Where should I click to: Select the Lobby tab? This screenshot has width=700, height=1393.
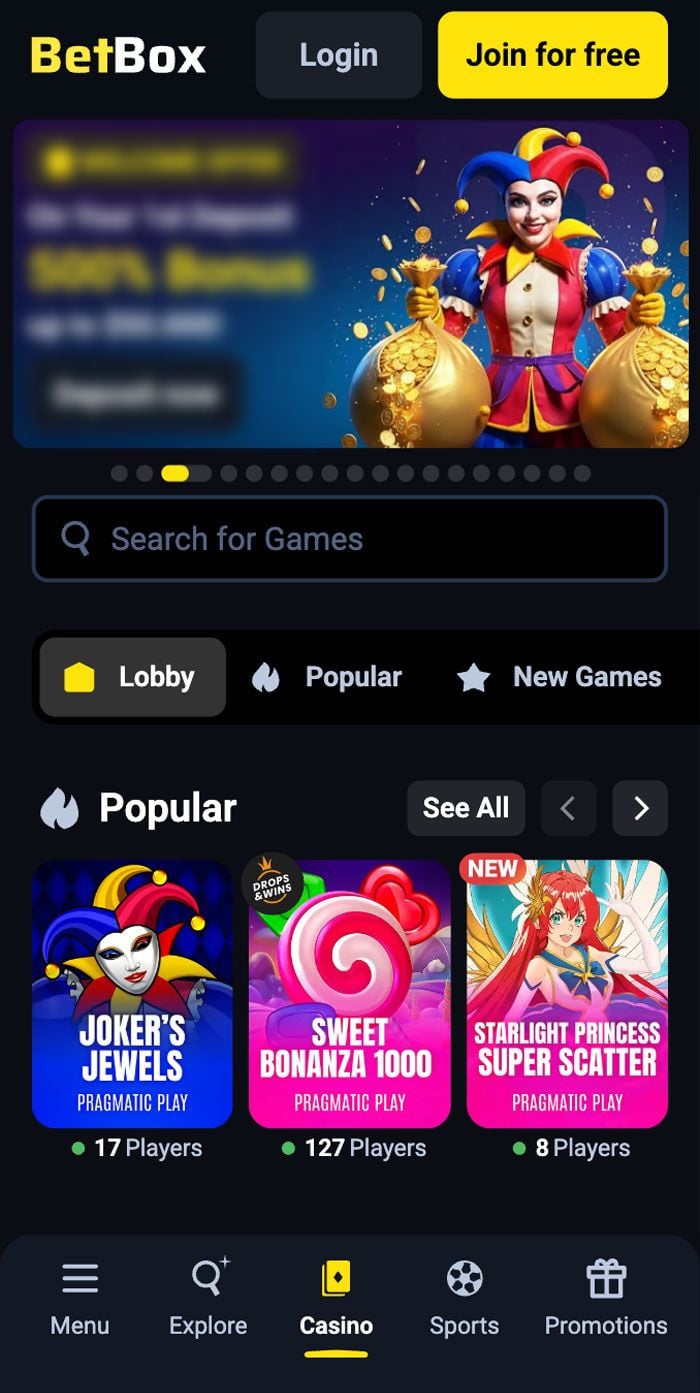click(x=133, y=677)
